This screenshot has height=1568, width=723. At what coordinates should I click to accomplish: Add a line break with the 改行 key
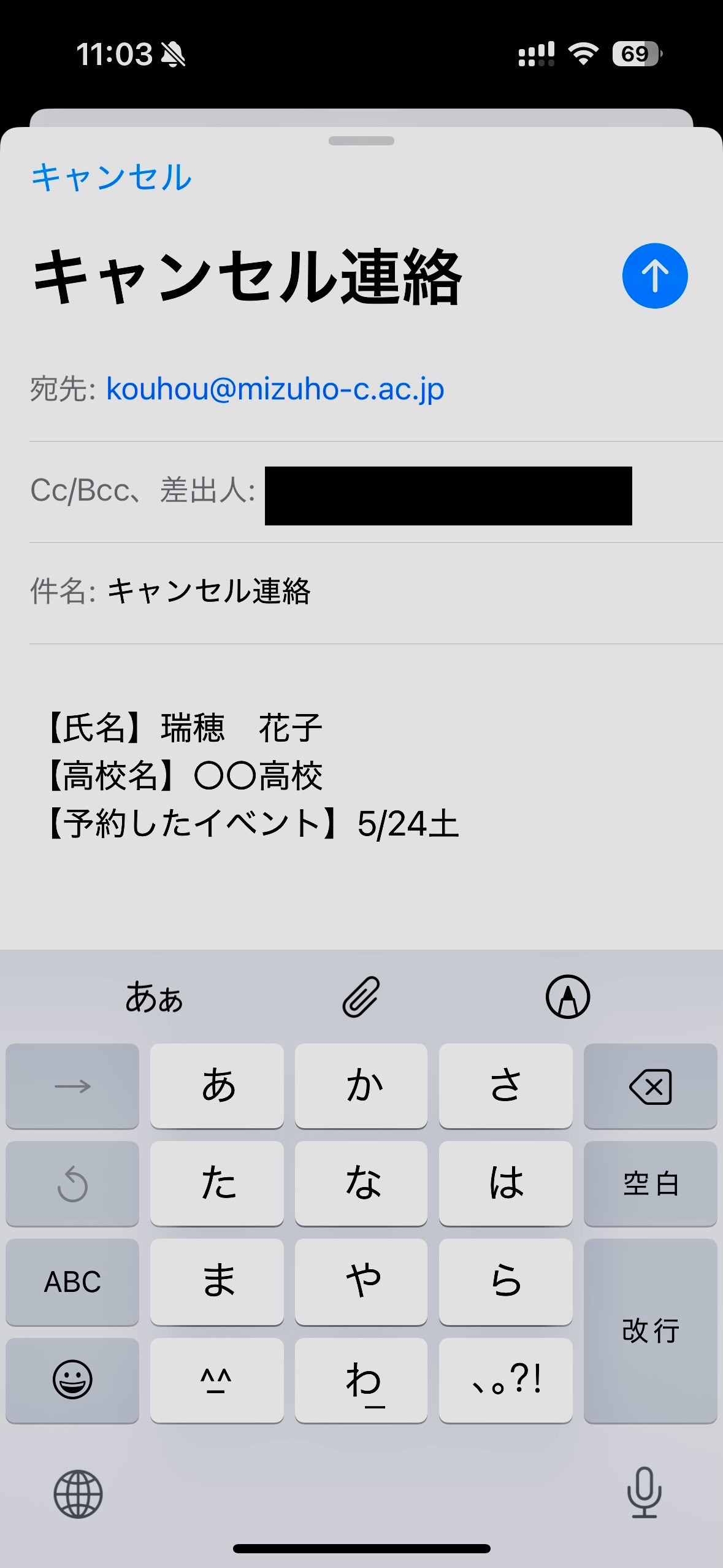click(650, 1331)
